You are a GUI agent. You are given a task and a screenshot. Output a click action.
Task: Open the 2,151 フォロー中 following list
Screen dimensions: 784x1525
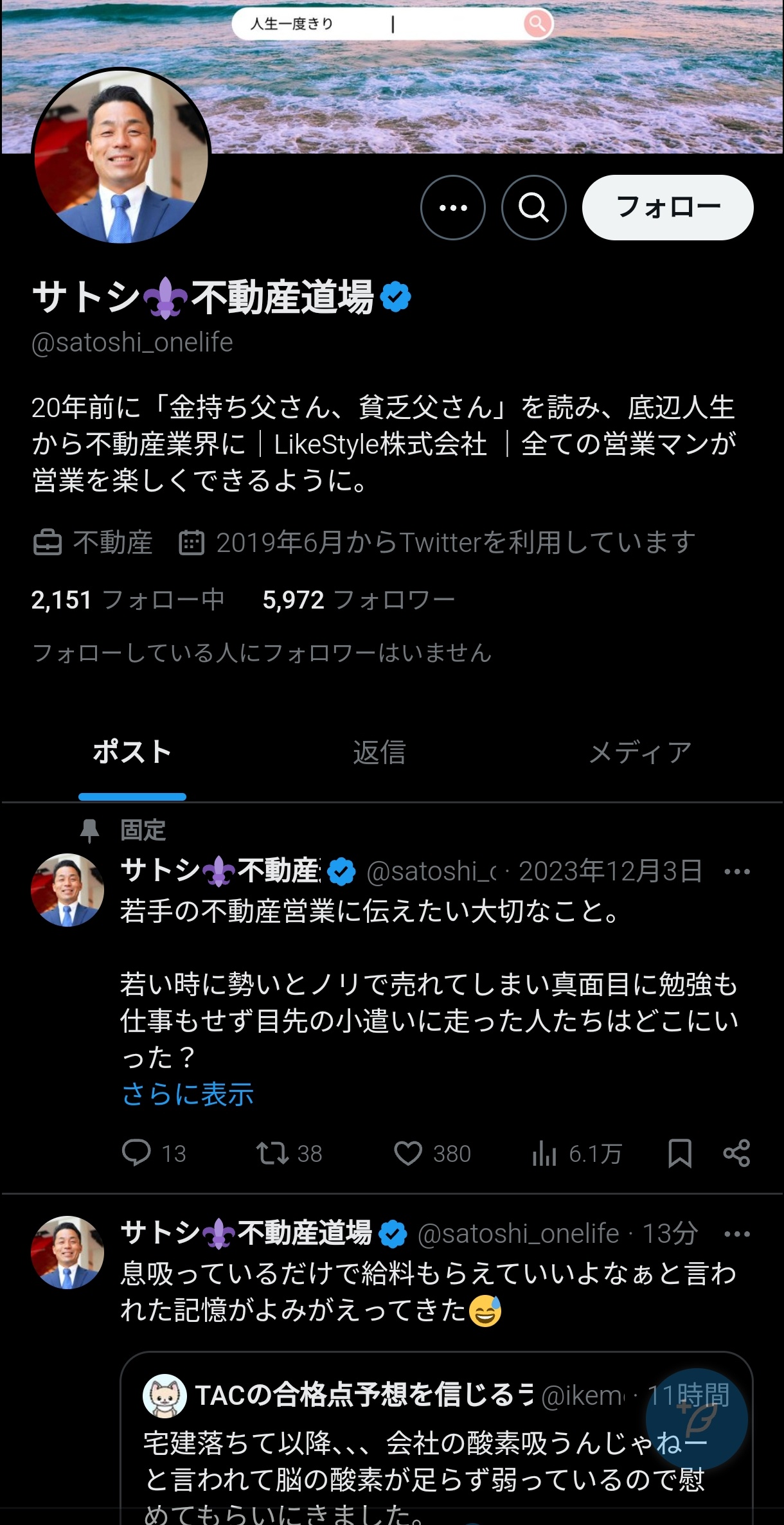coord(127,600)
